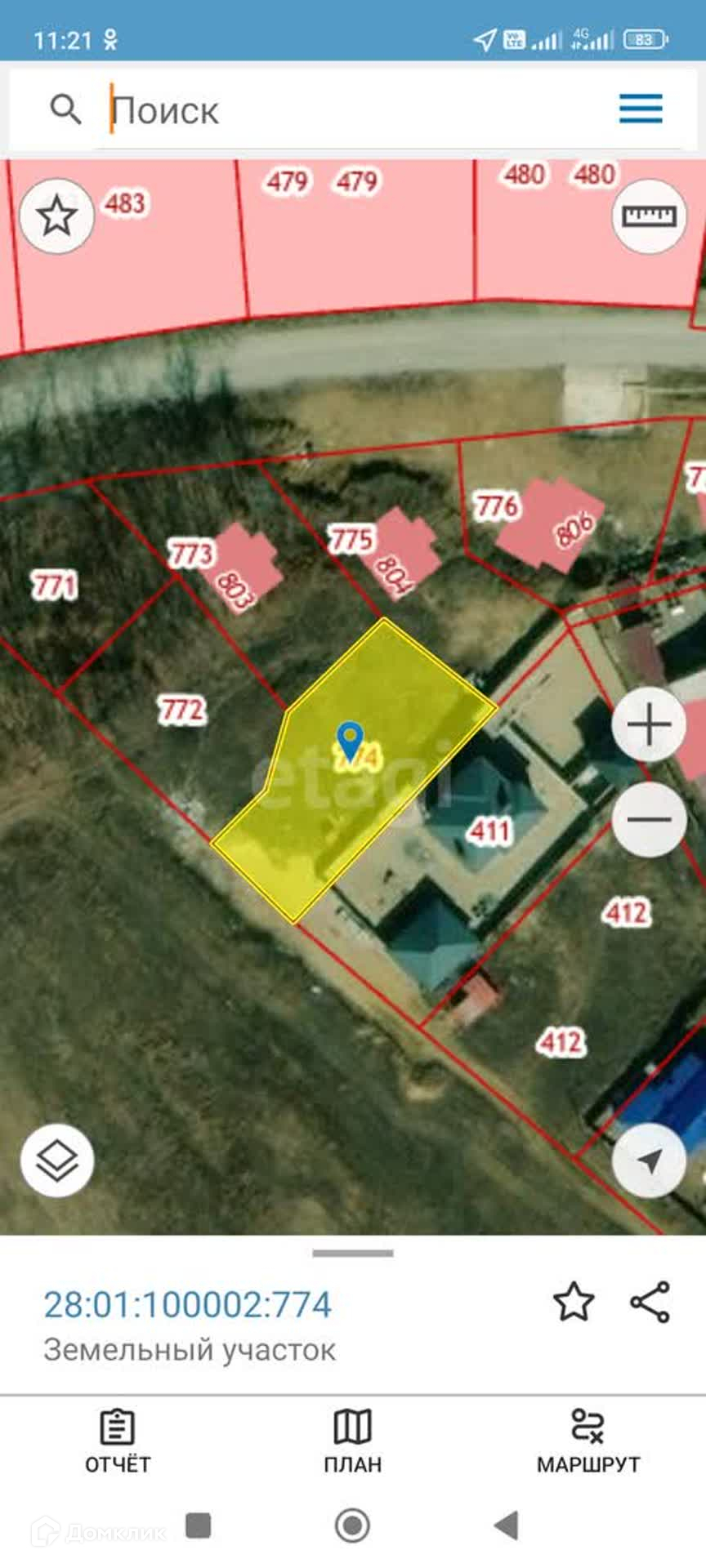This screenshot has height=1568, width=706.
Task: Activate the ruler measurement tool
Action: click(x=650, y=216)
